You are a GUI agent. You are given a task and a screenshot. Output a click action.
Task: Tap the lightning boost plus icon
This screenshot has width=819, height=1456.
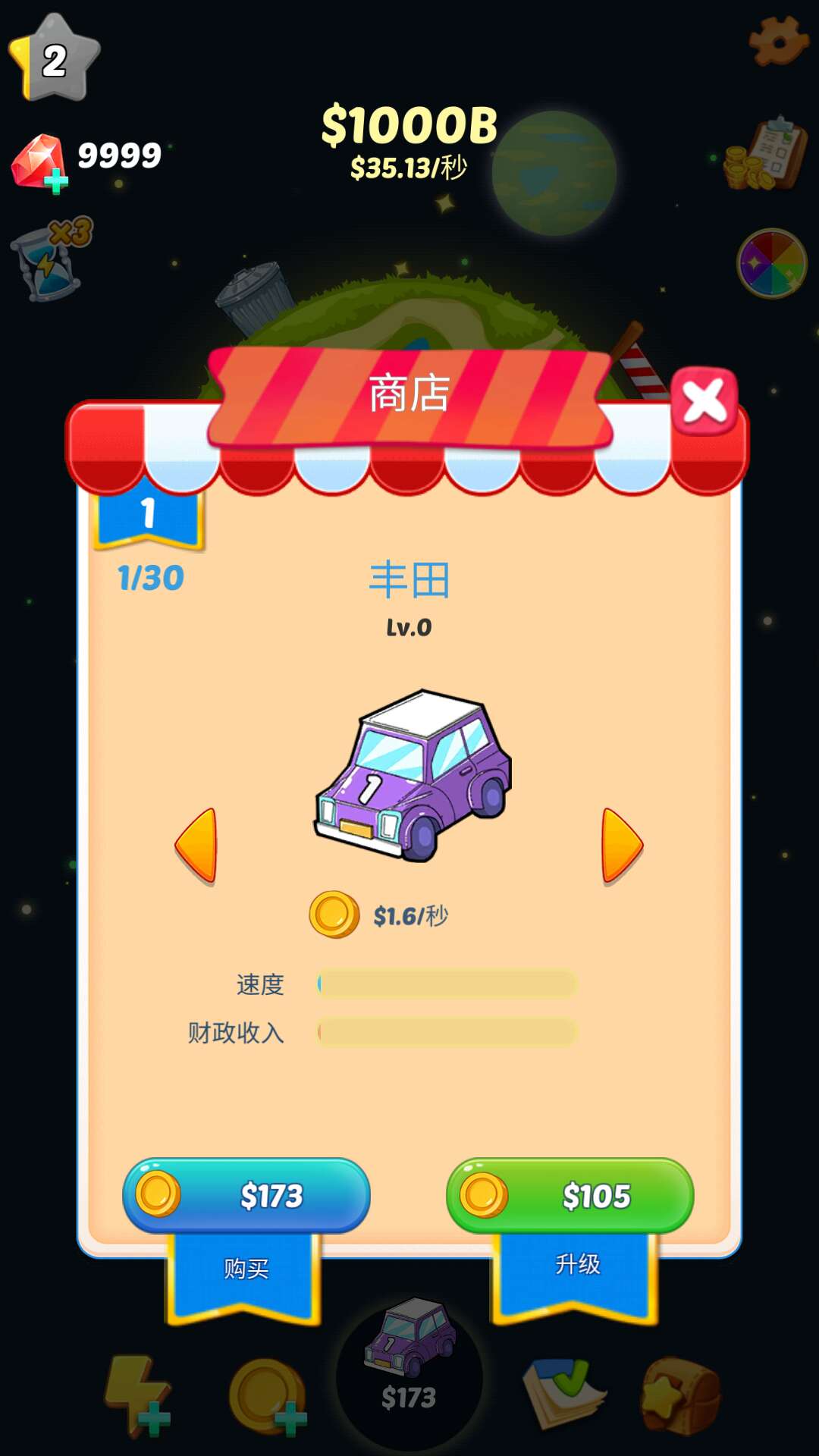[x=138, y=1395]
